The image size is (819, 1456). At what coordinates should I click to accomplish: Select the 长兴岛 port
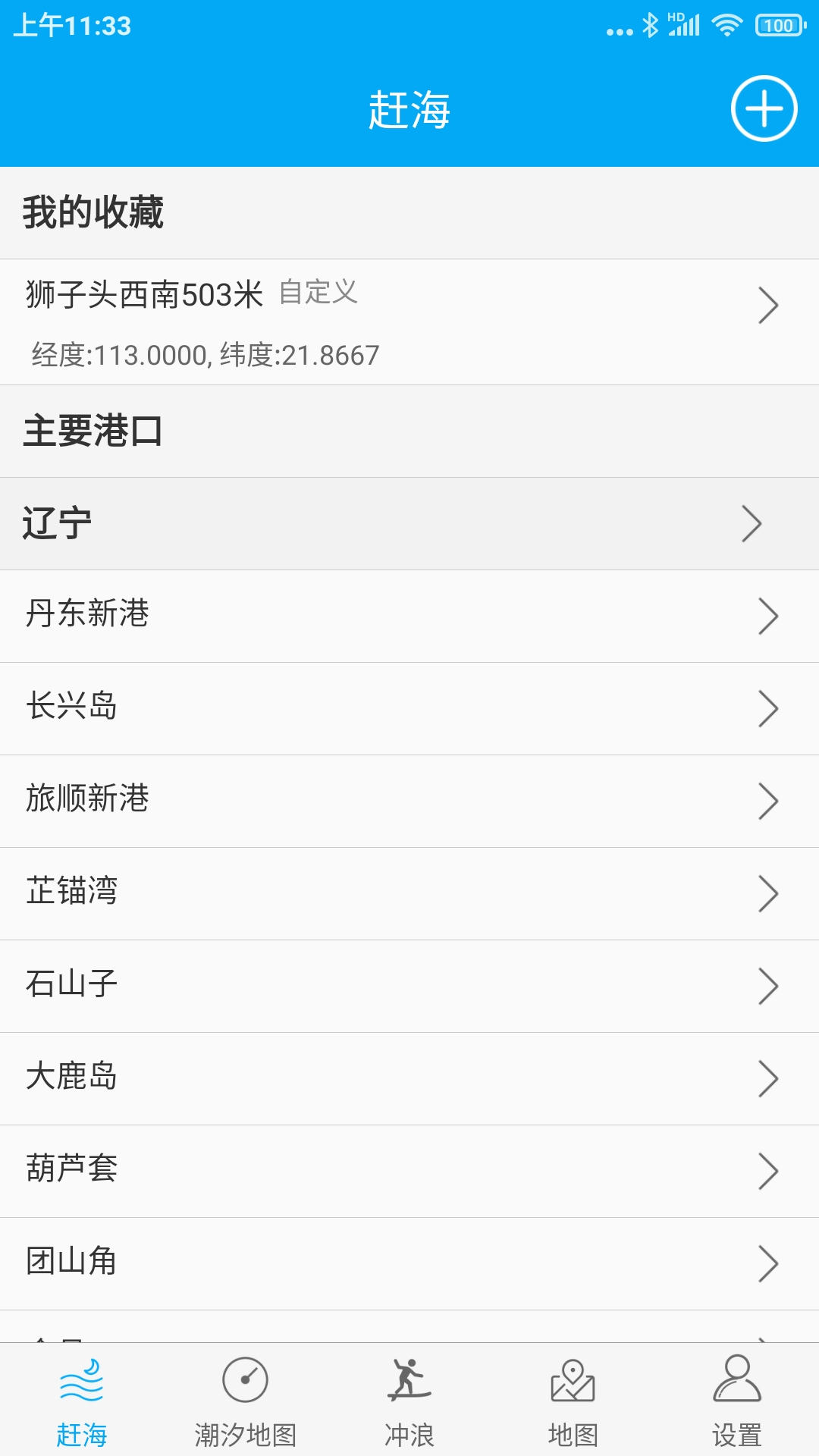pyautogui.click(x=409, y=708)
